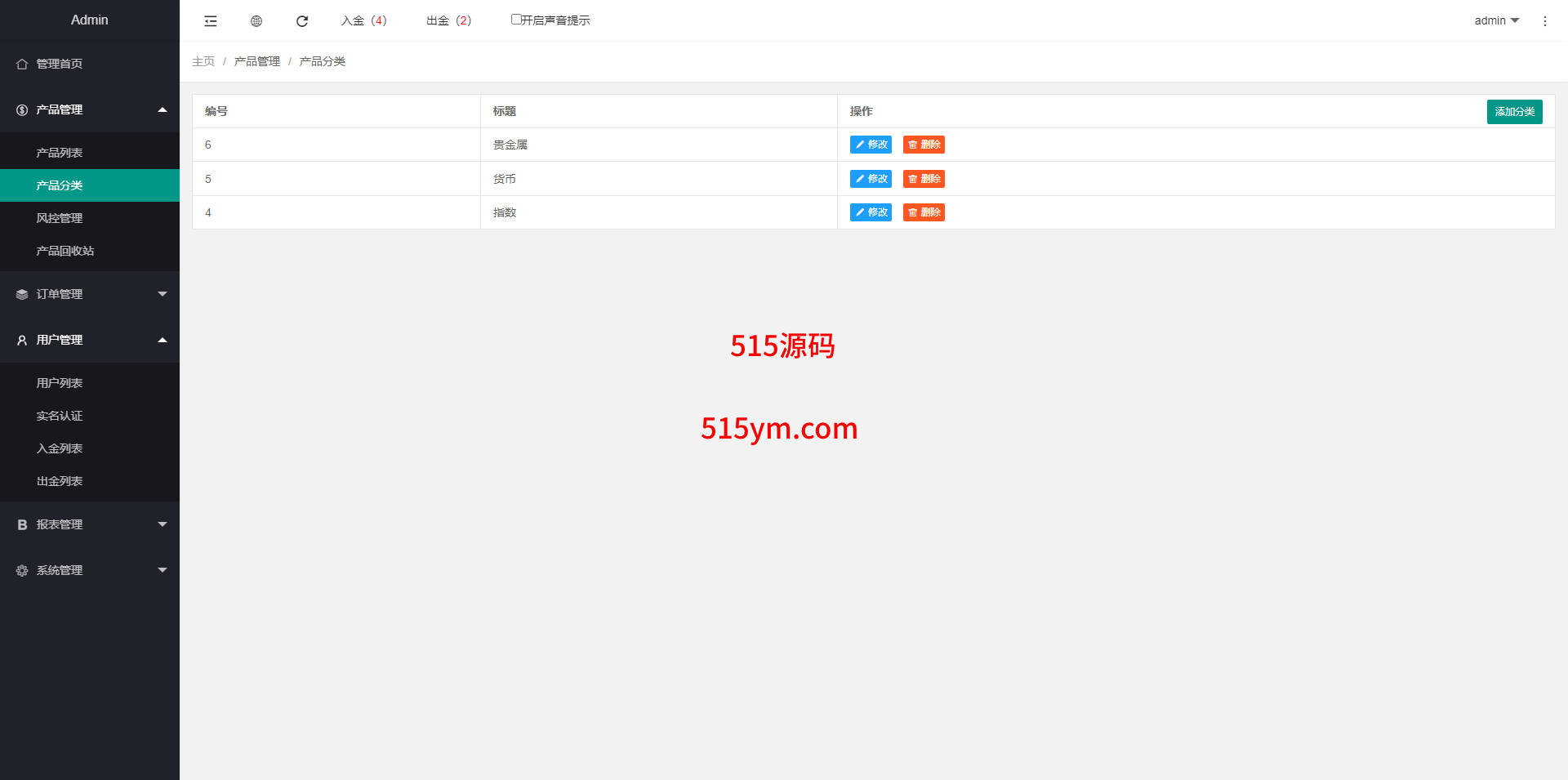The image size is (1568, 780).
Task: Delete the 贵金属 category
Action: tap(924, 145)
